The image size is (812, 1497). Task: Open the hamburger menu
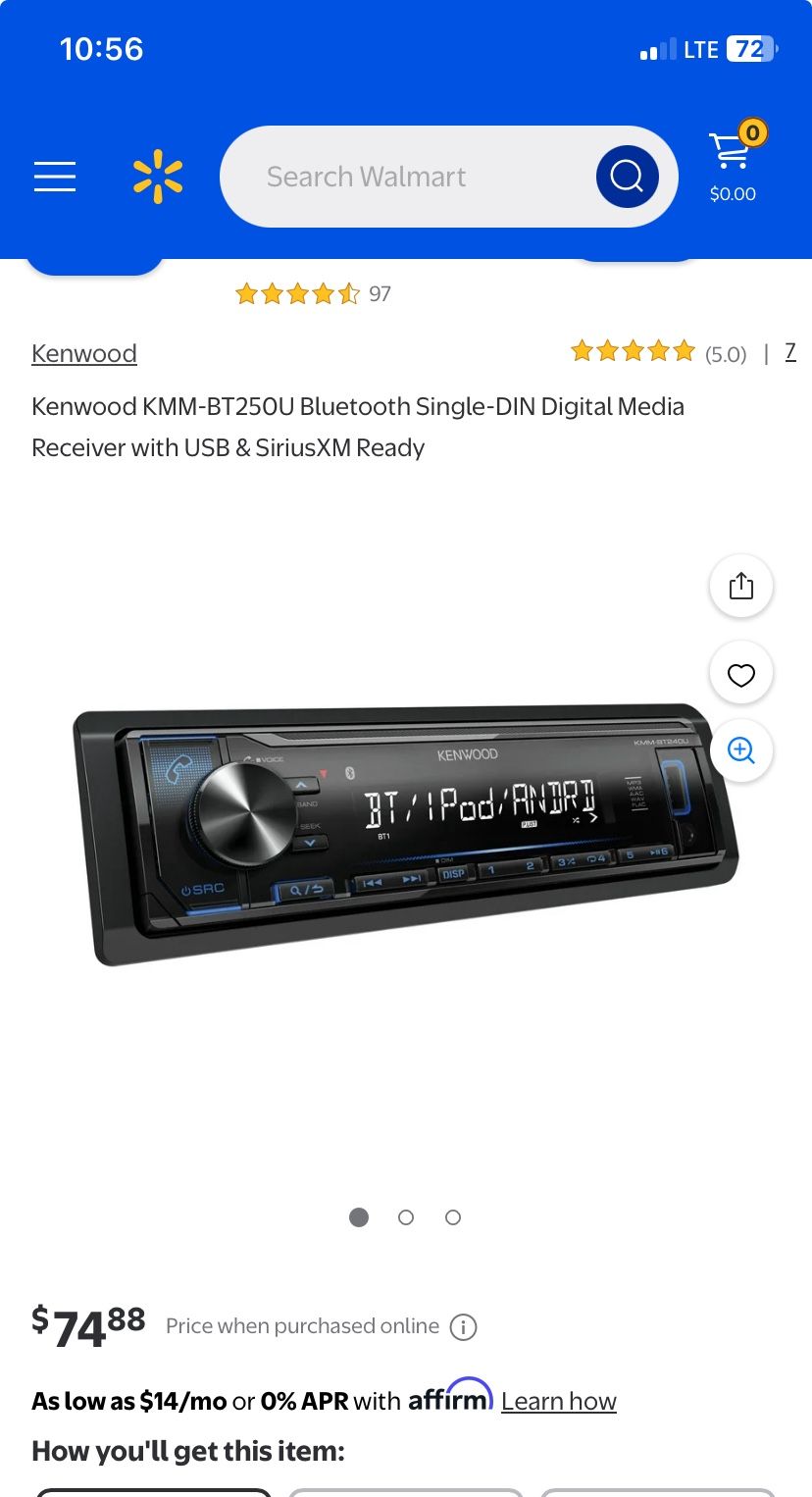(x=55, y=177)
